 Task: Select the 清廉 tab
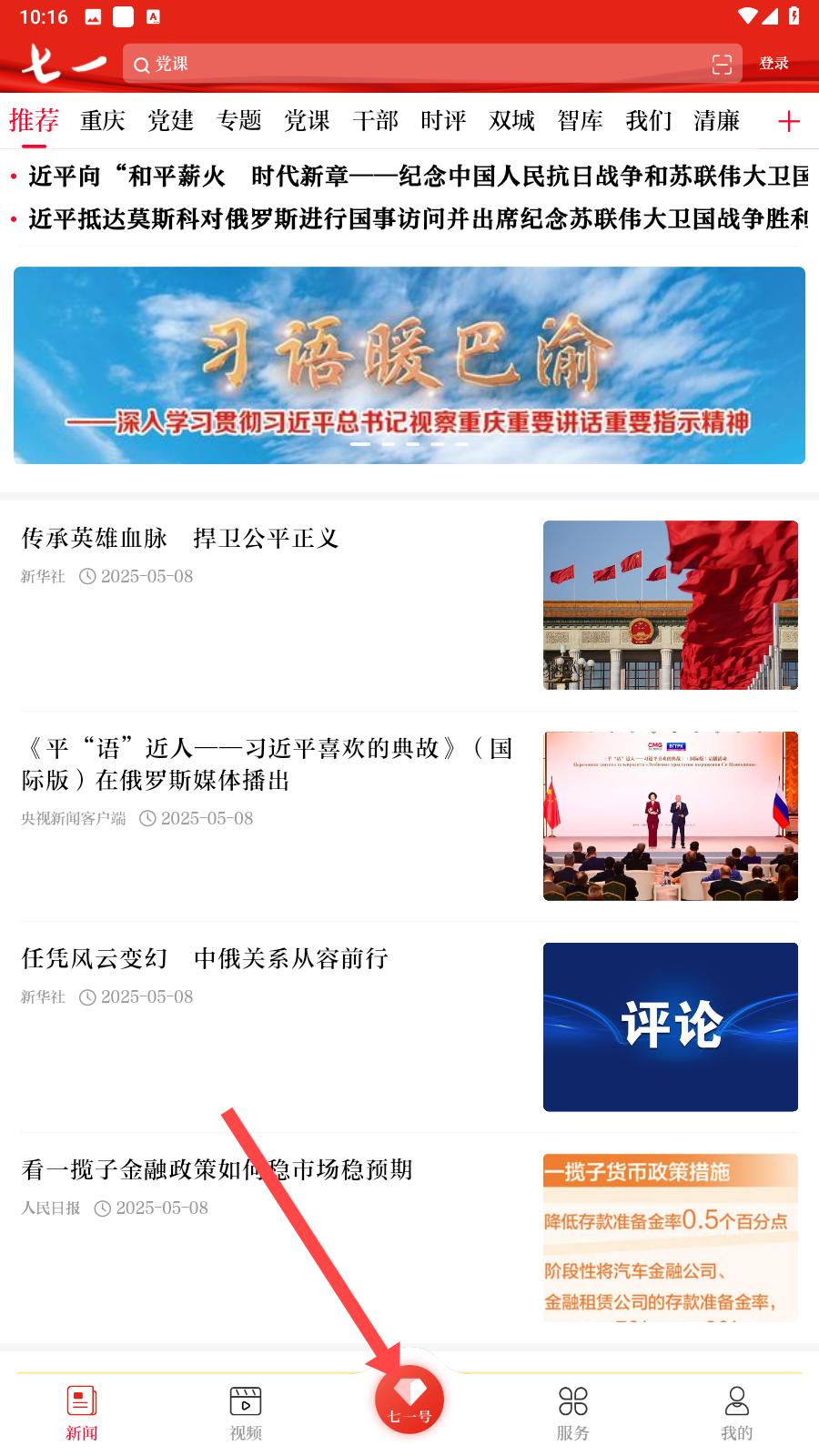click(x=716, y=120)
